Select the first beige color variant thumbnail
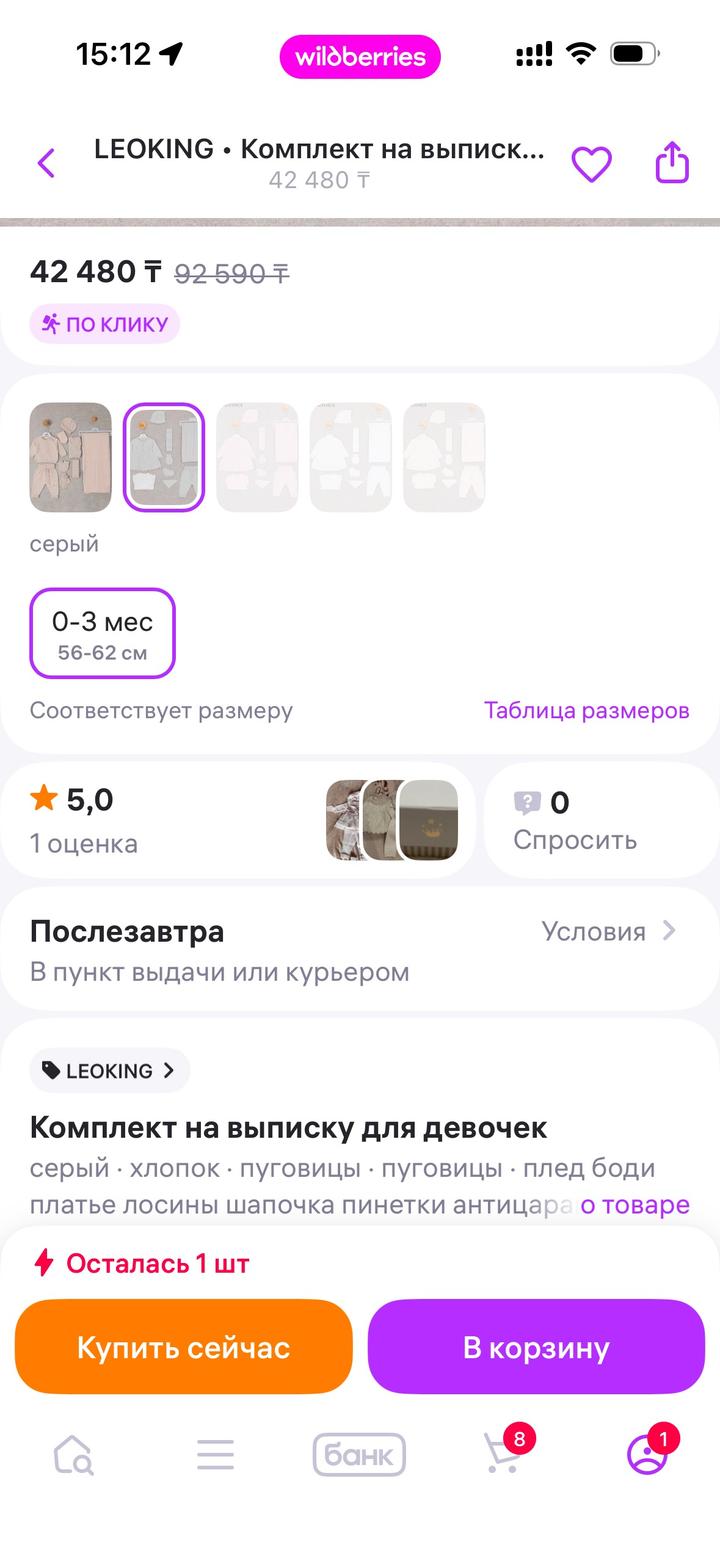720x1561 pixels. tap(71, 457)
